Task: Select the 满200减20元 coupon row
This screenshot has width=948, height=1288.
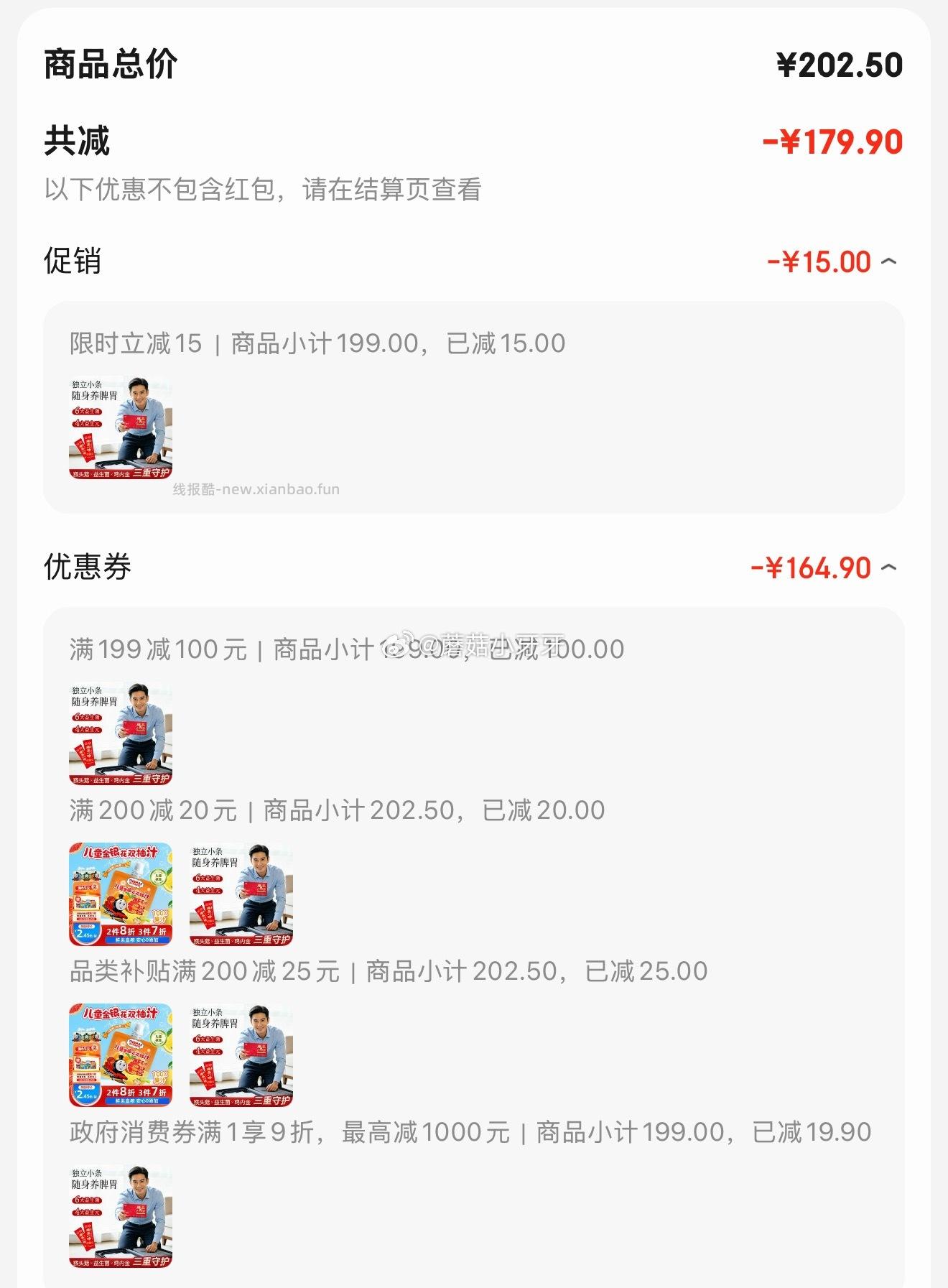Action: [x=338, y=810]
